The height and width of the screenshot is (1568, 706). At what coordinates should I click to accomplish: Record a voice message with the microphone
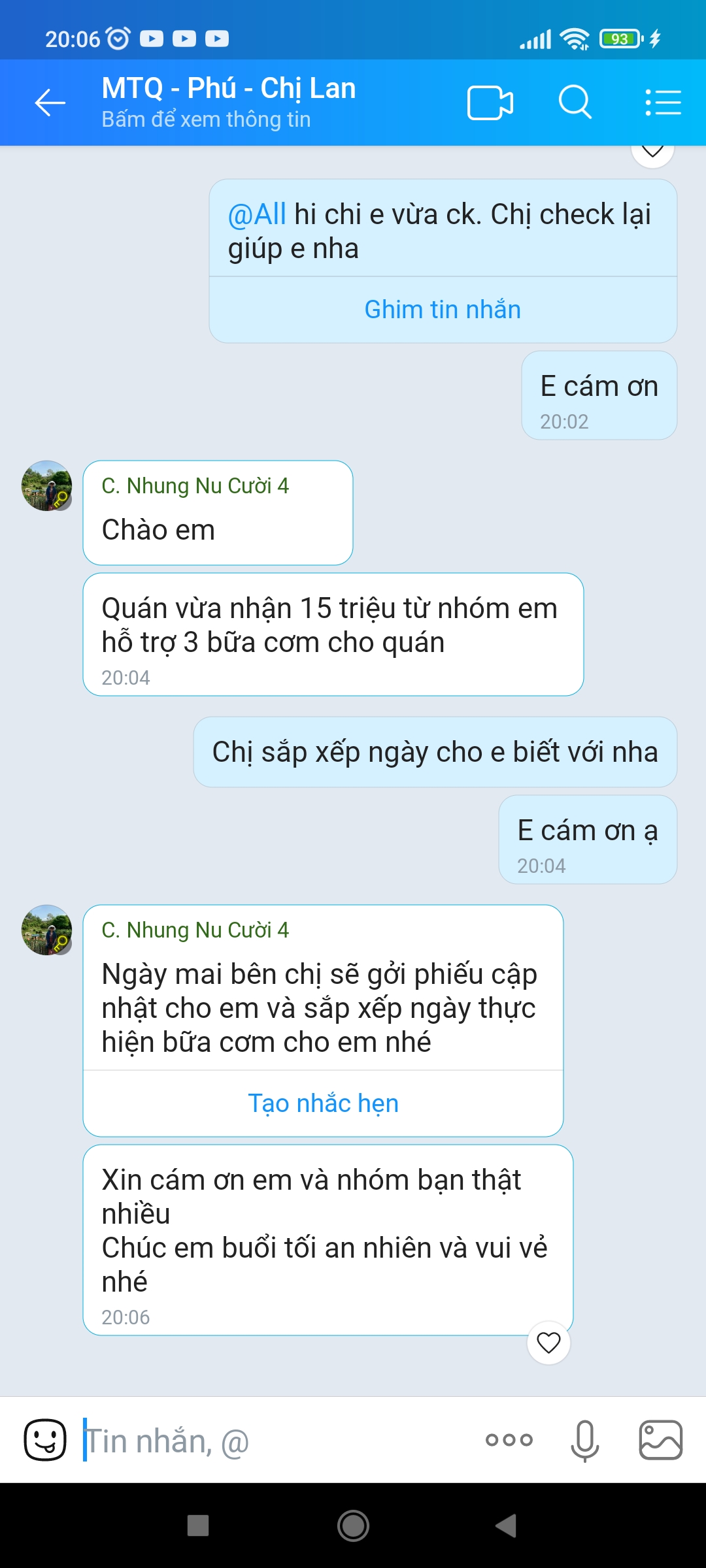click(584, 1440)
